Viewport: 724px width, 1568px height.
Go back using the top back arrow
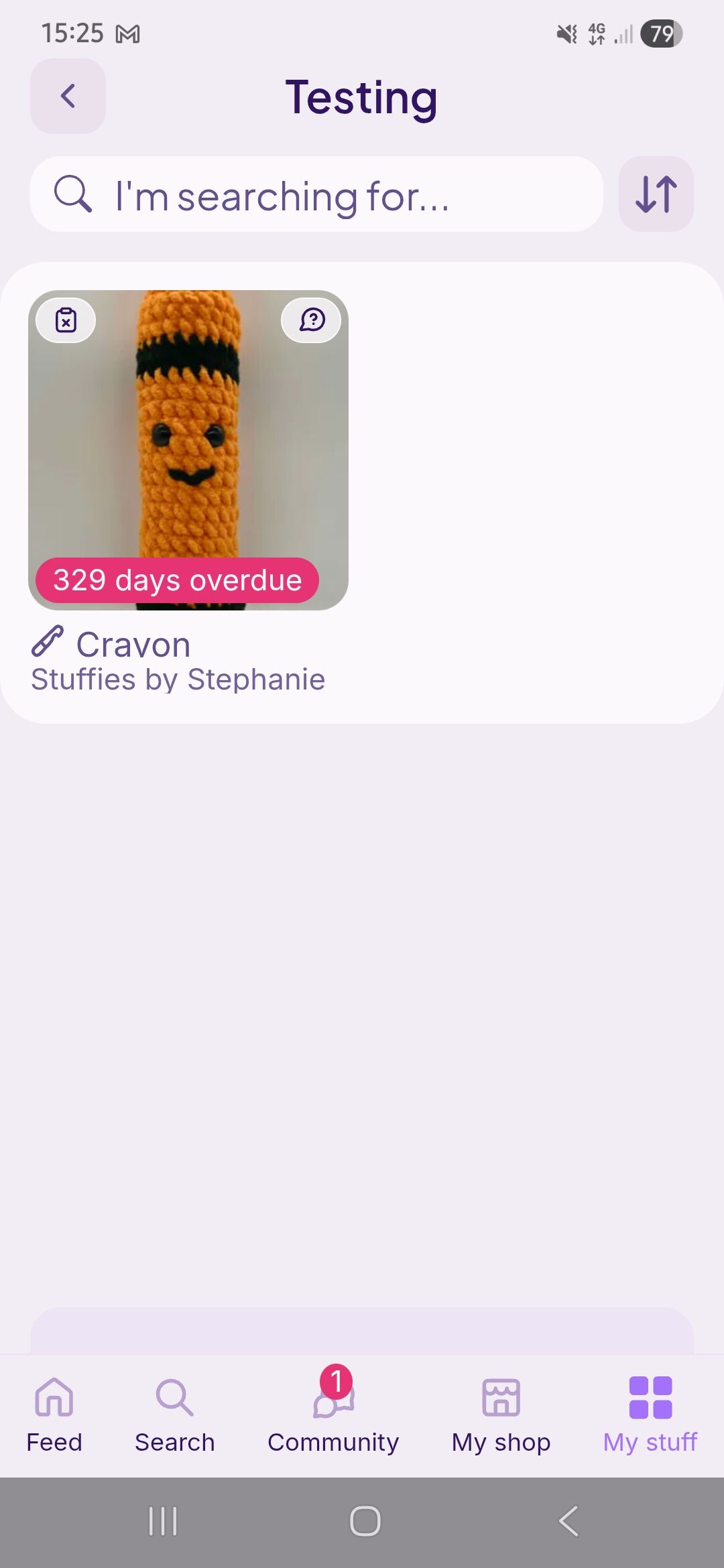pos(68,96)
